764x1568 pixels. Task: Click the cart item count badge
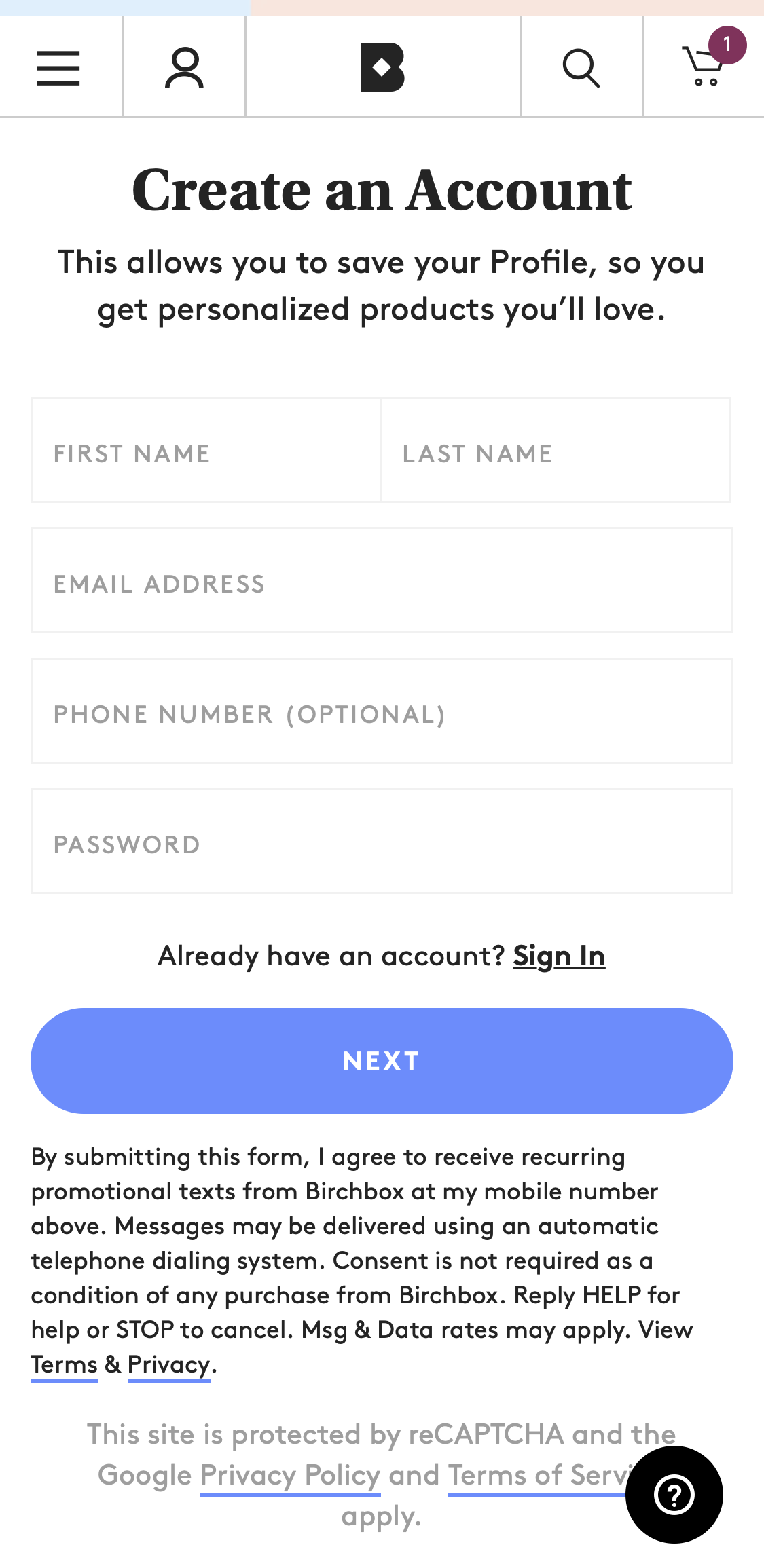point(727,45)
